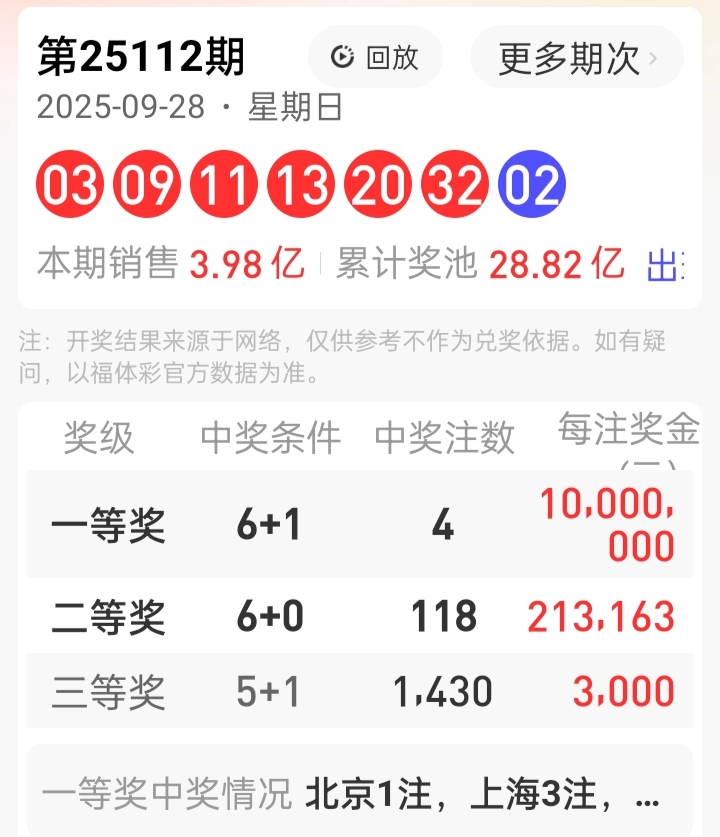Screen dimensions: 720x837
Task: Click the blue ball 02
Action: pos(531,184)
